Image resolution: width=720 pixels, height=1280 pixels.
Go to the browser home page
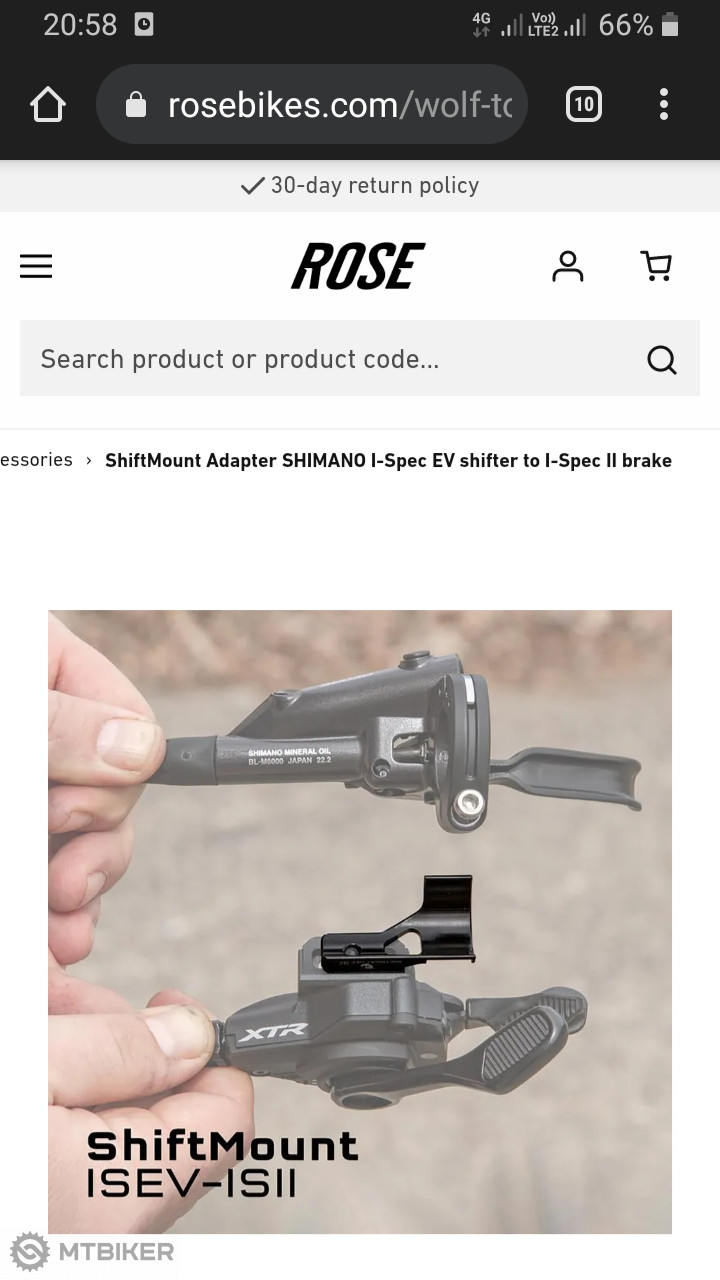coord(48,104)
